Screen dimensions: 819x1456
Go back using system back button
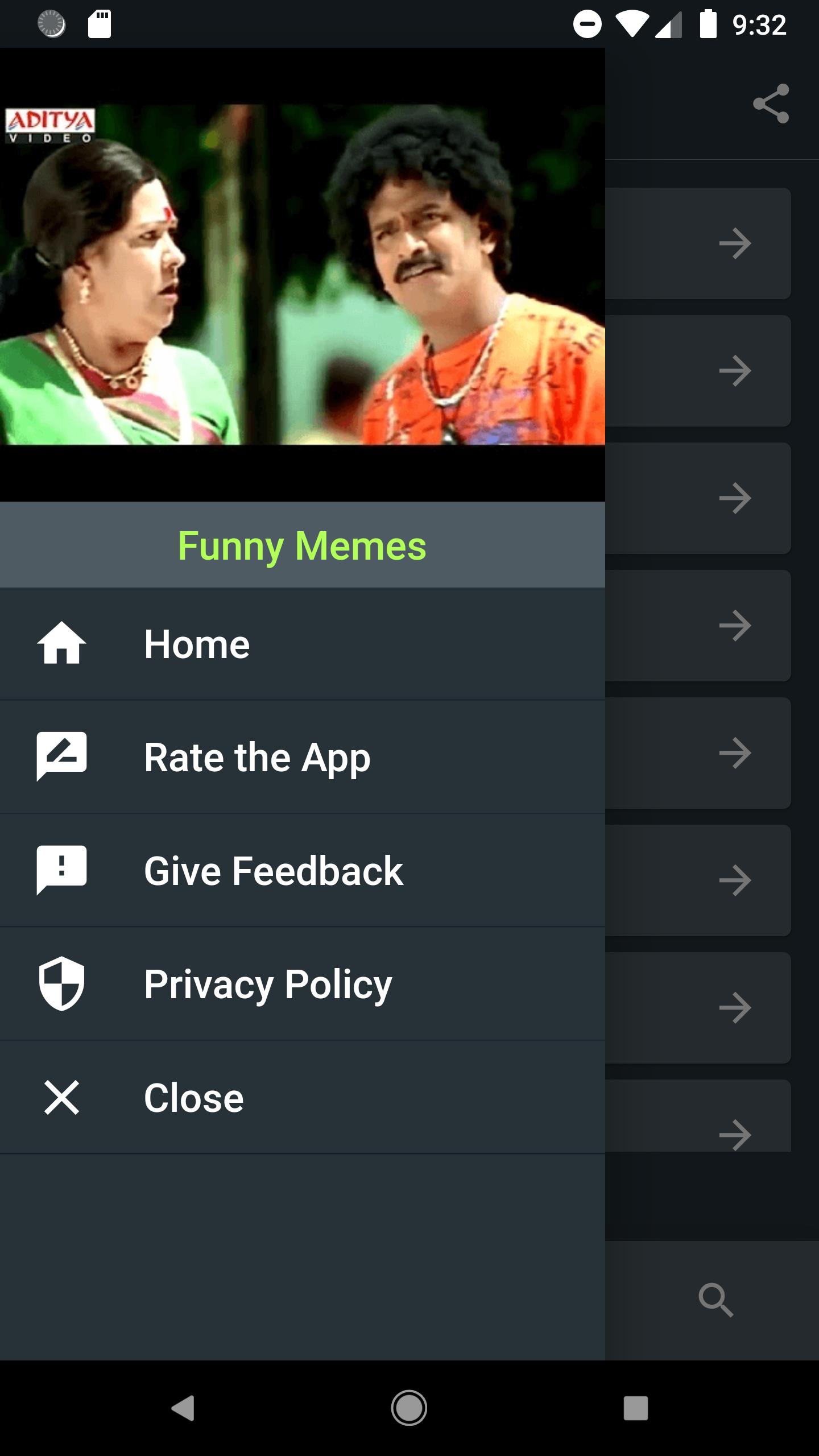(183, 1408)
